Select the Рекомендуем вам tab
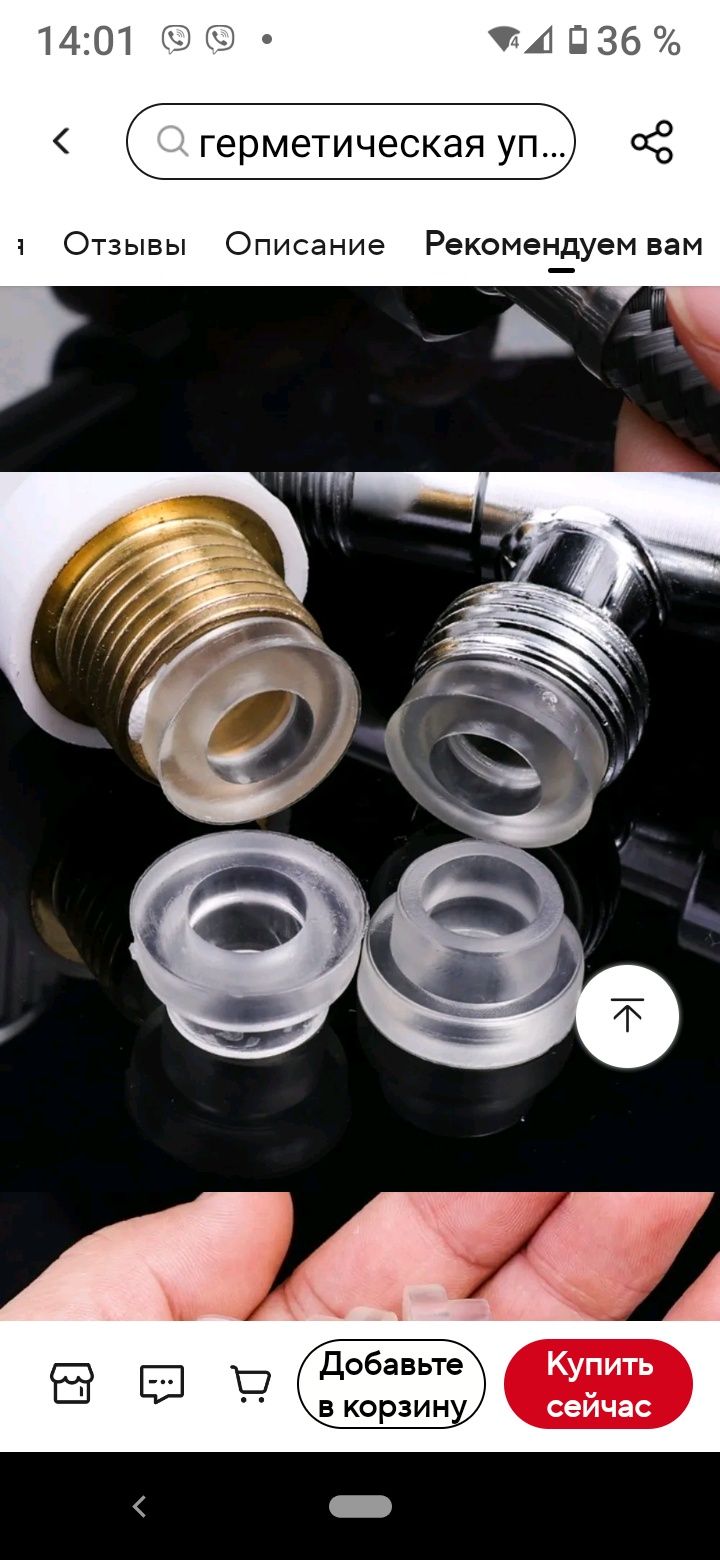This screenshot has width=720, height=1560. [x=563, y=244]
